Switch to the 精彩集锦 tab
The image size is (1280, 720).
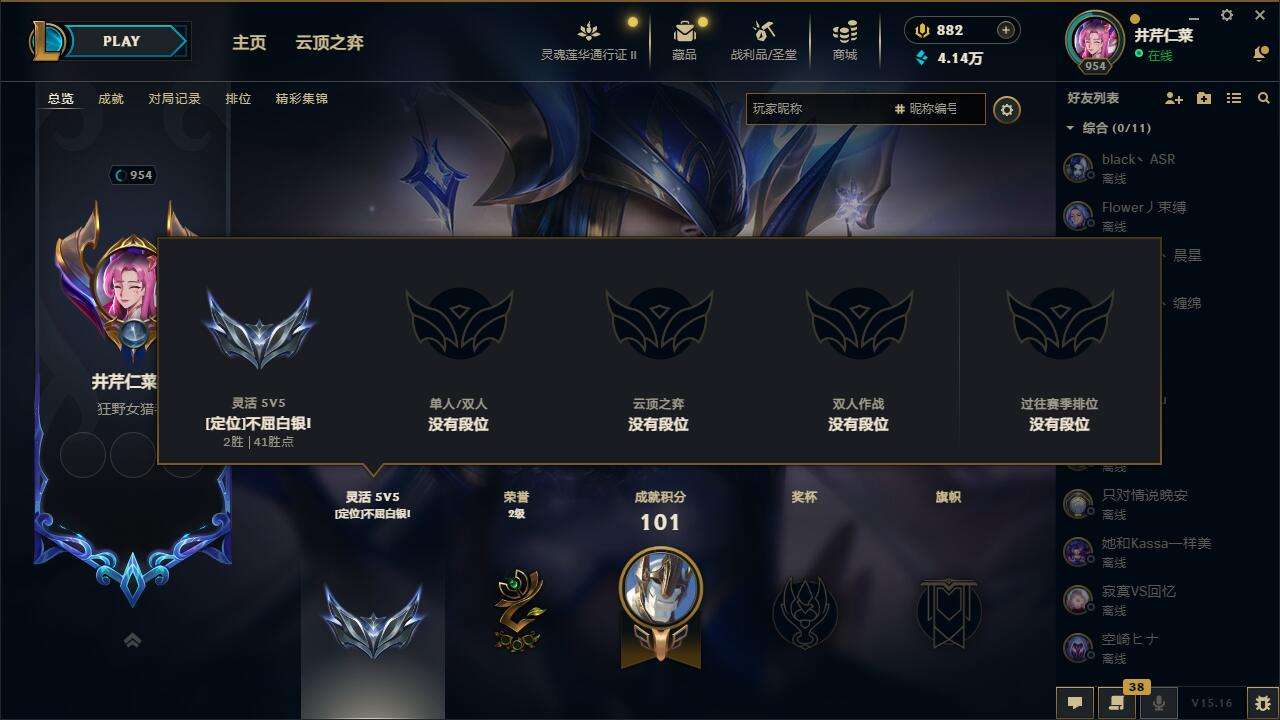pyautogui.click(x=301, y=99)
